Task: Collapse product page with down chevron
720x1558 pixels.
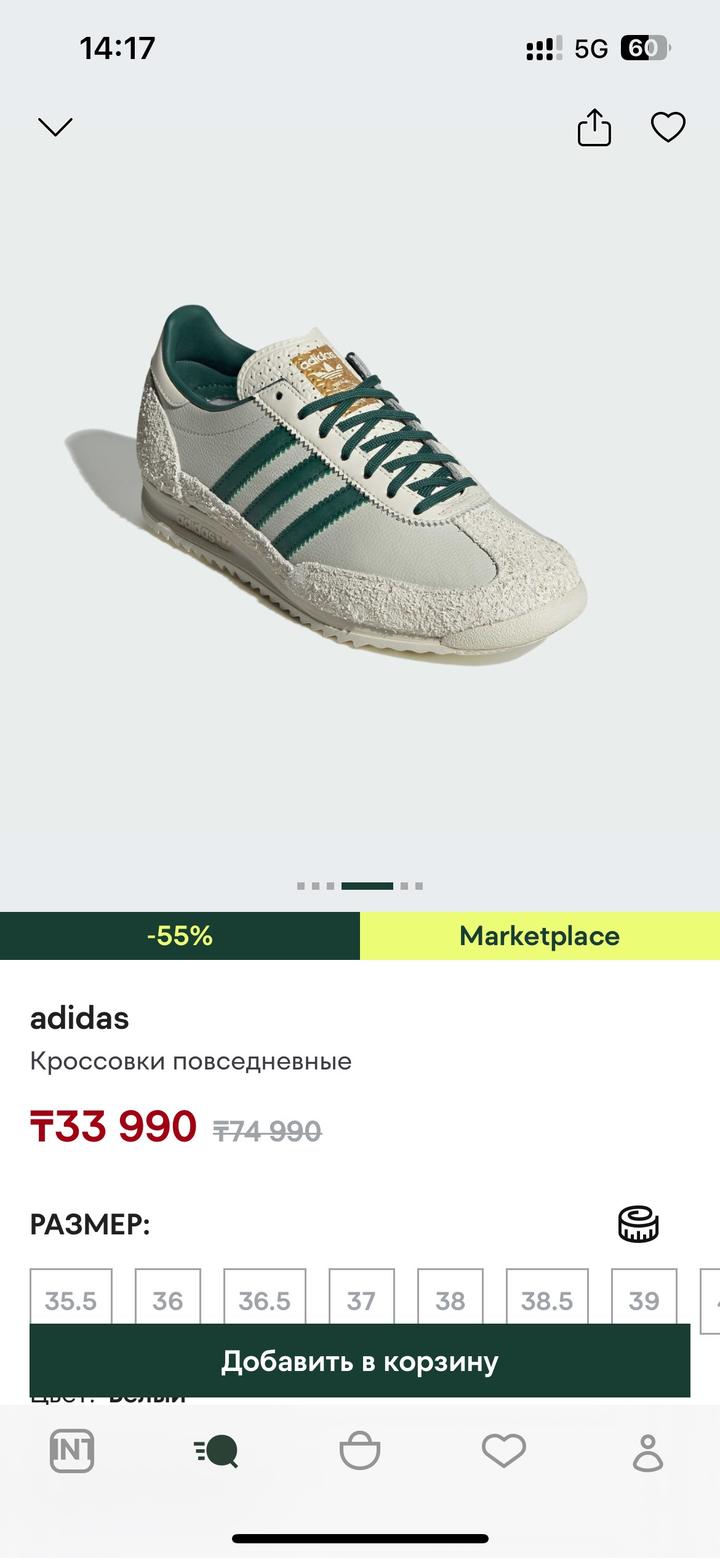Action: click(x=55, y=127)
